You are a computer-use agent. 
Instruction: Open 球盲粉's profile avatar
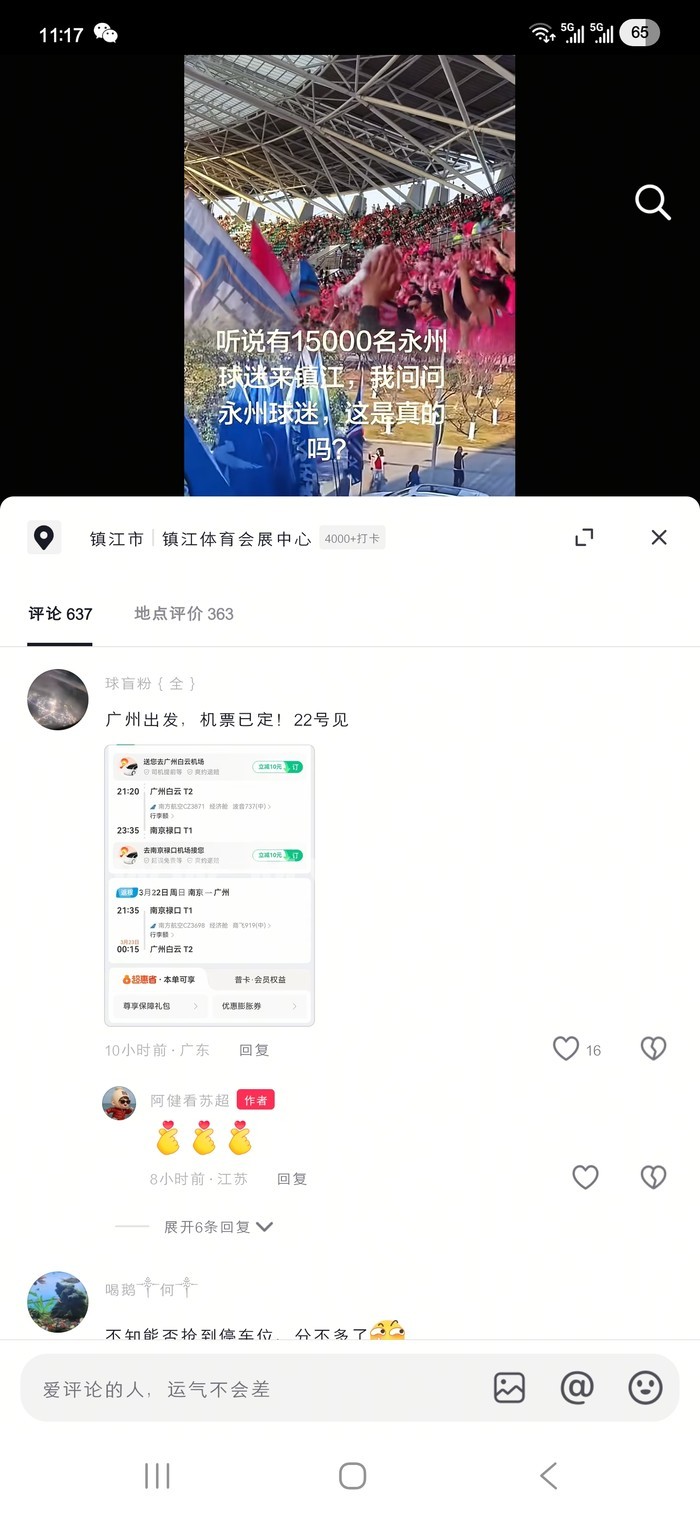[x=58, y=699]
